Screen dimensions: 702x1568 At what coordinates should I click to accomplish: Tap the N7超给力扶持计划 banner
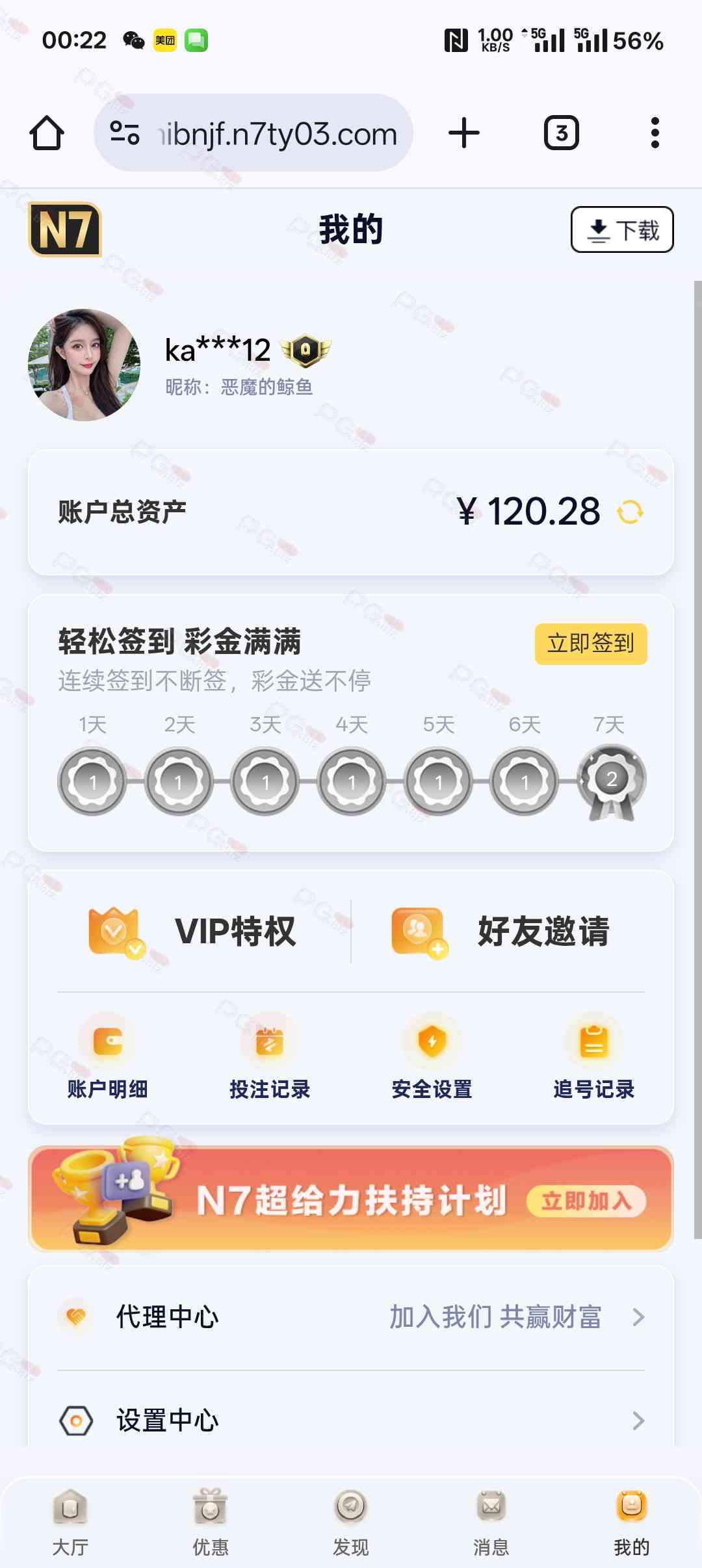pos(351,1199)
